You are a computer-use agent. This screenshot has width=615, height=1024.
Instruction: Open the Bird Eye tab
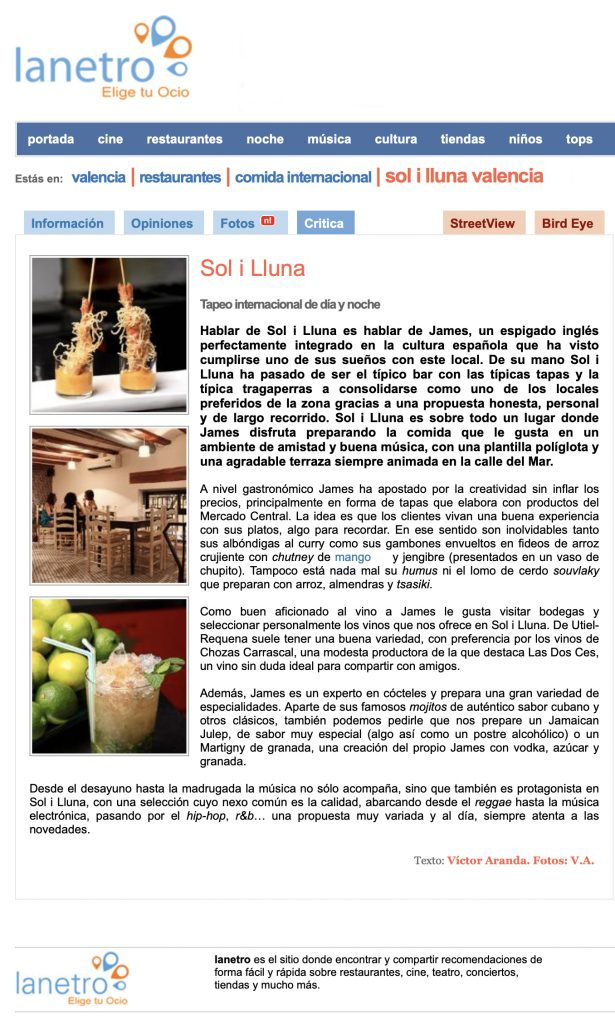tap(569, 223)
